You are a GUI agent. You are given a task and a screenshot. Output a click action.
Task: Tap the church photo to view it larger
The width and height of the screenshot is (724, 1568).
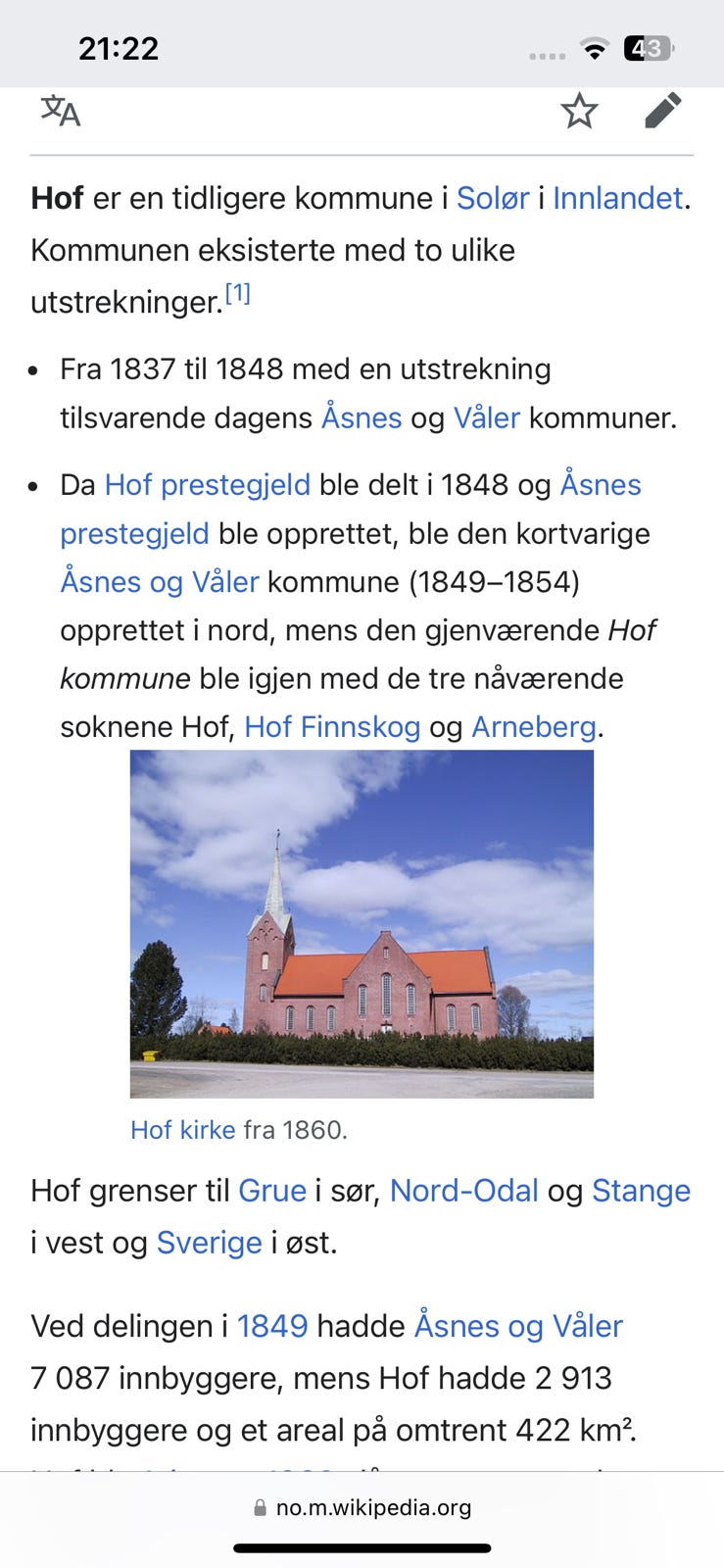click(x=362, y=923)
